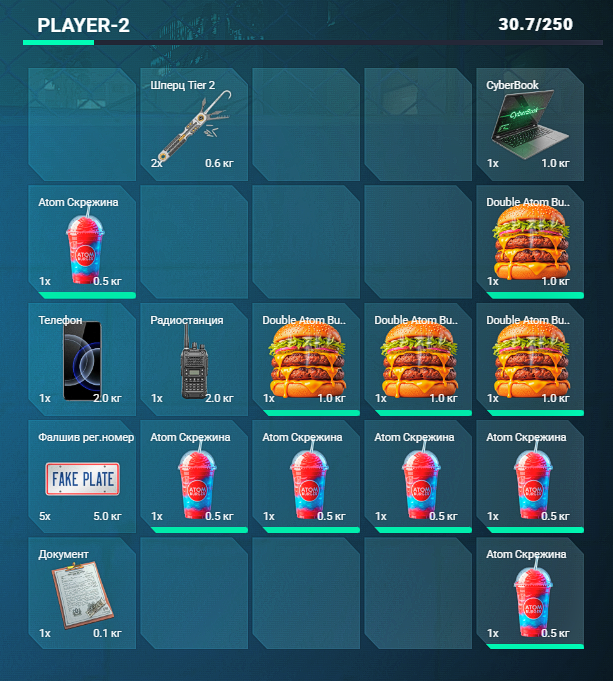Open the Телефон item slot
613x681 pixels.
(82, 359)
